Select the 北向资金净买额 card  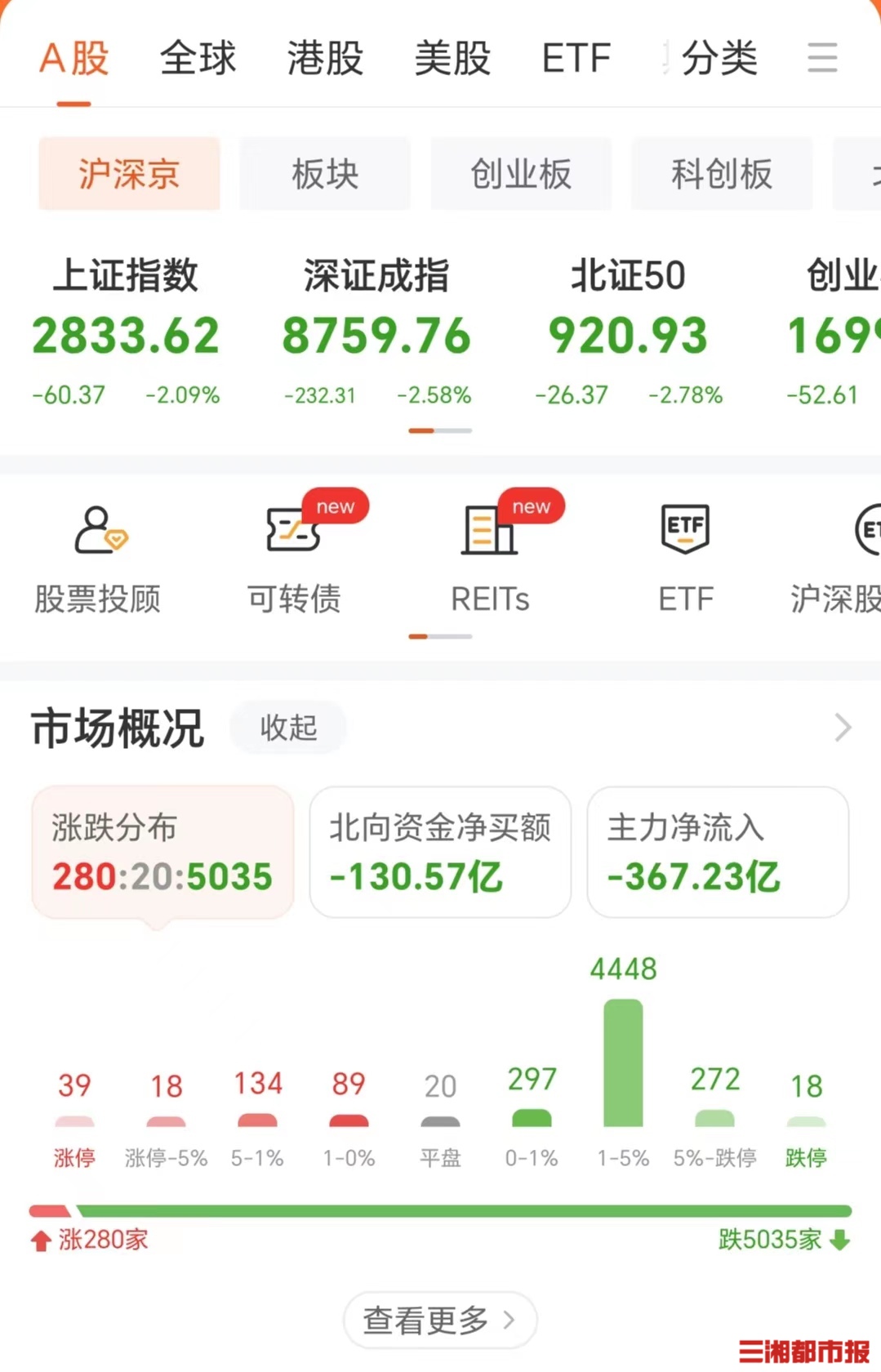click(x=440, y=852)
